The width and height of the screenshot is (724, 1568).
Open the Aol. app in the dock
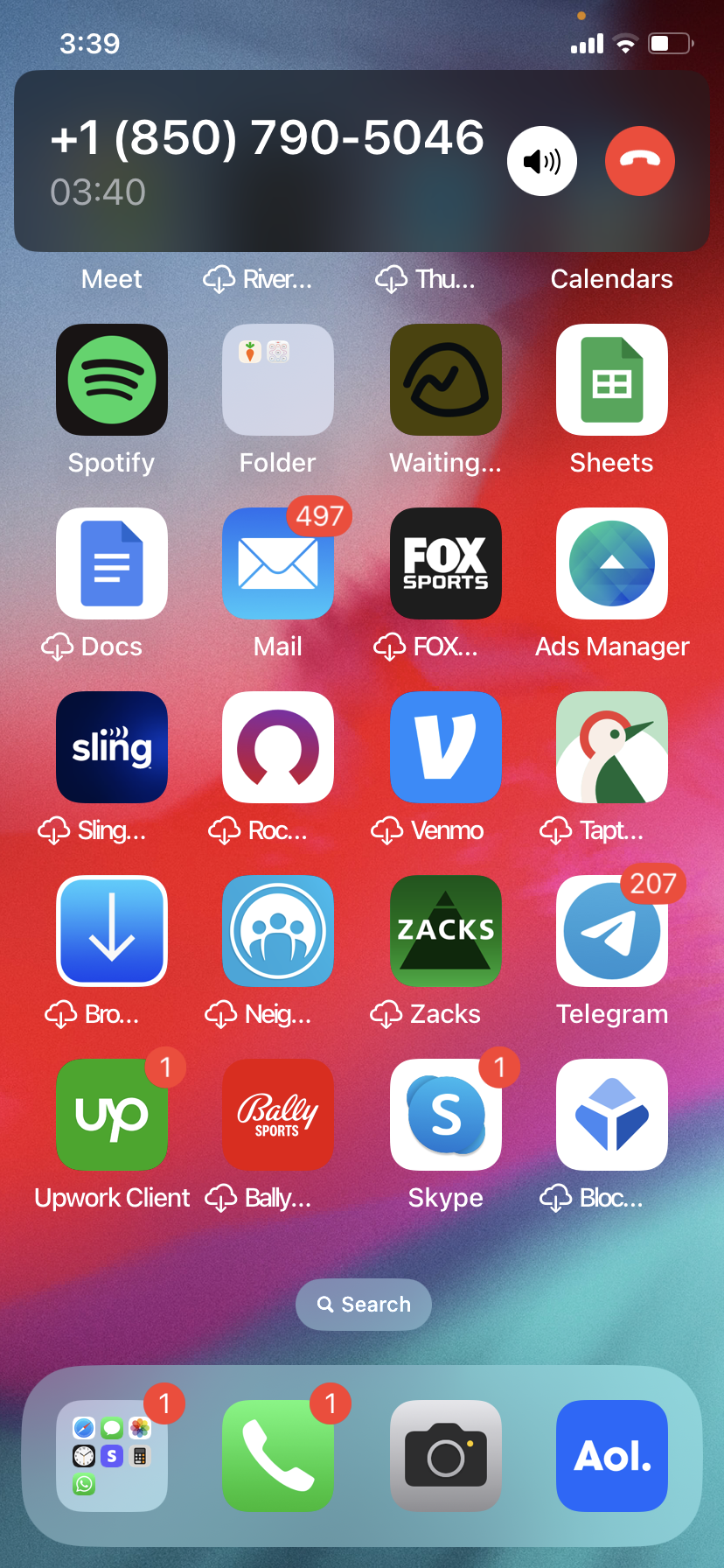[612, 1456]
